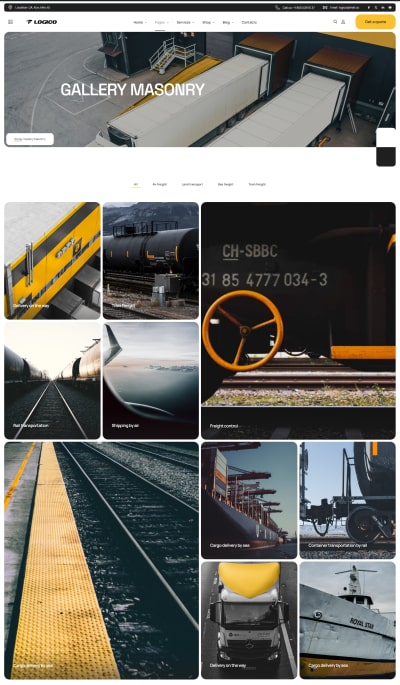Expand the Shop menu

click(x=208, y=22)
